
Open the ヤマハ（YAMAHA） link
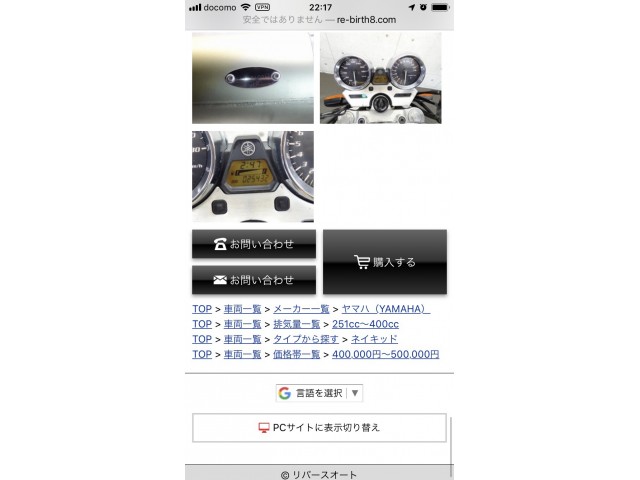coord(385,309)
